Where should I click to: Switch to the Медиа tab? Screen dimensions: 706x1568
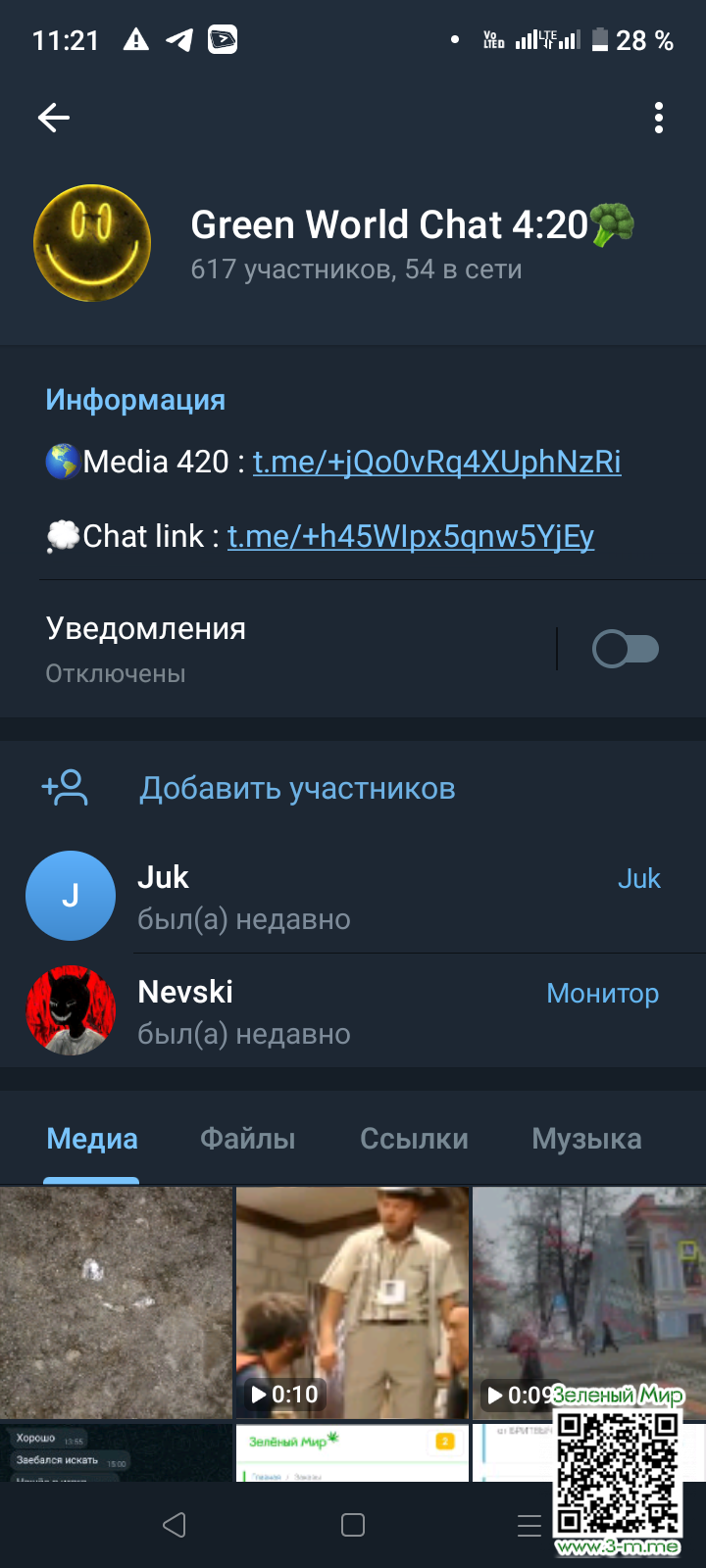pyautogui.click(x=92, y=1139)
